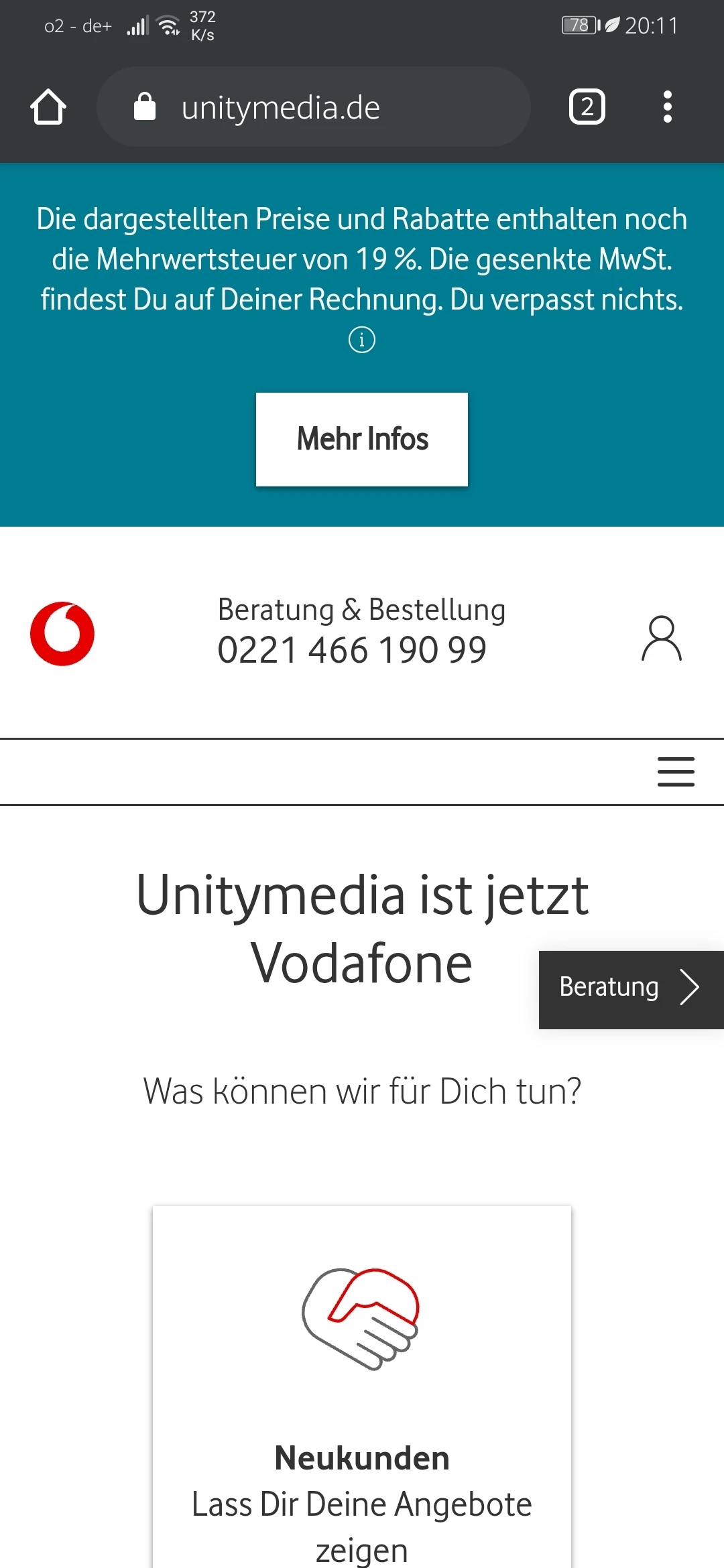
Task: Expand the hamburger navigation menu
Action: (x=676, y=772)
